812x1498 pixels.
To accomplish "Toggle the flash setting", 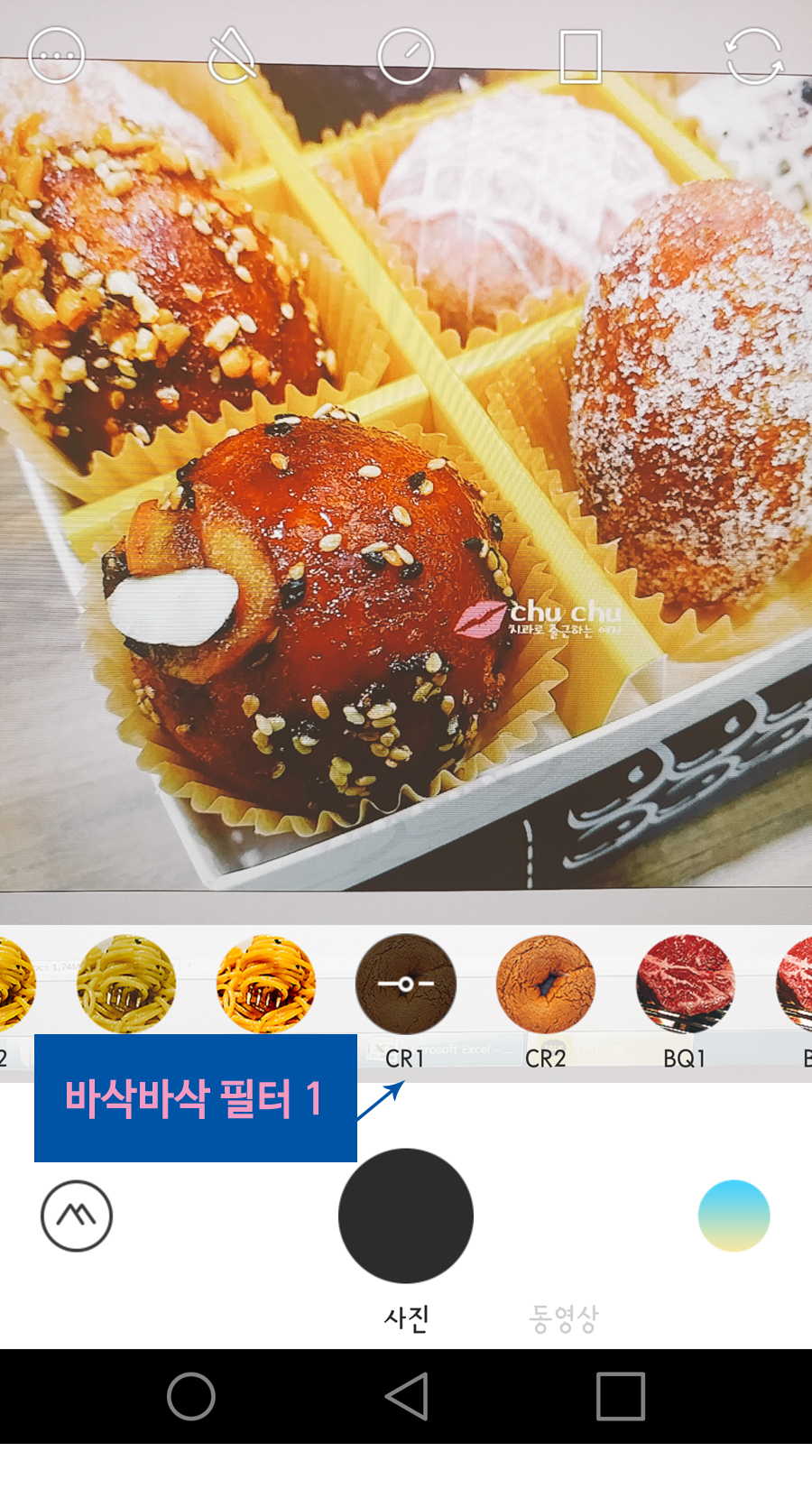I will (x=230, y=54).
